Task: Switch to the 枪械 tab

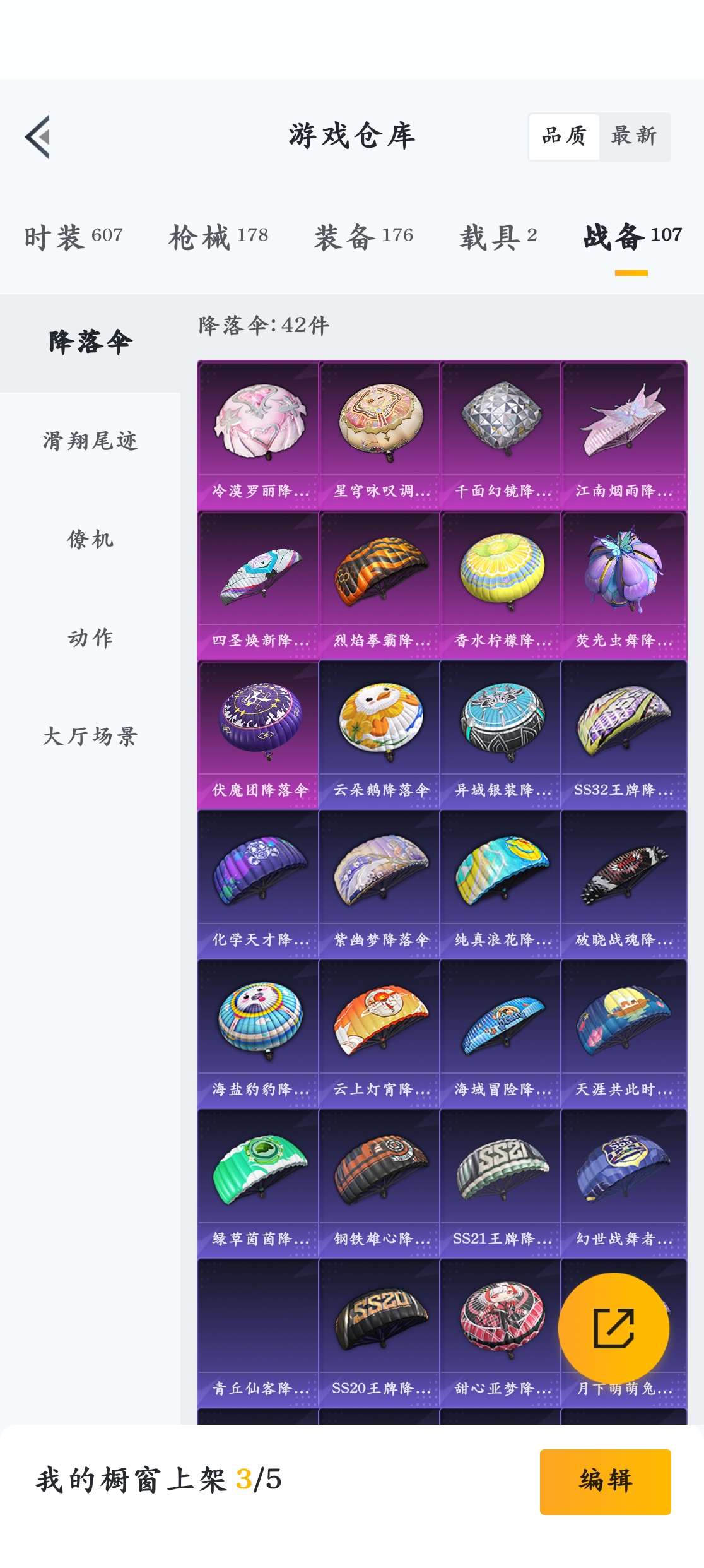Action: 218,237
